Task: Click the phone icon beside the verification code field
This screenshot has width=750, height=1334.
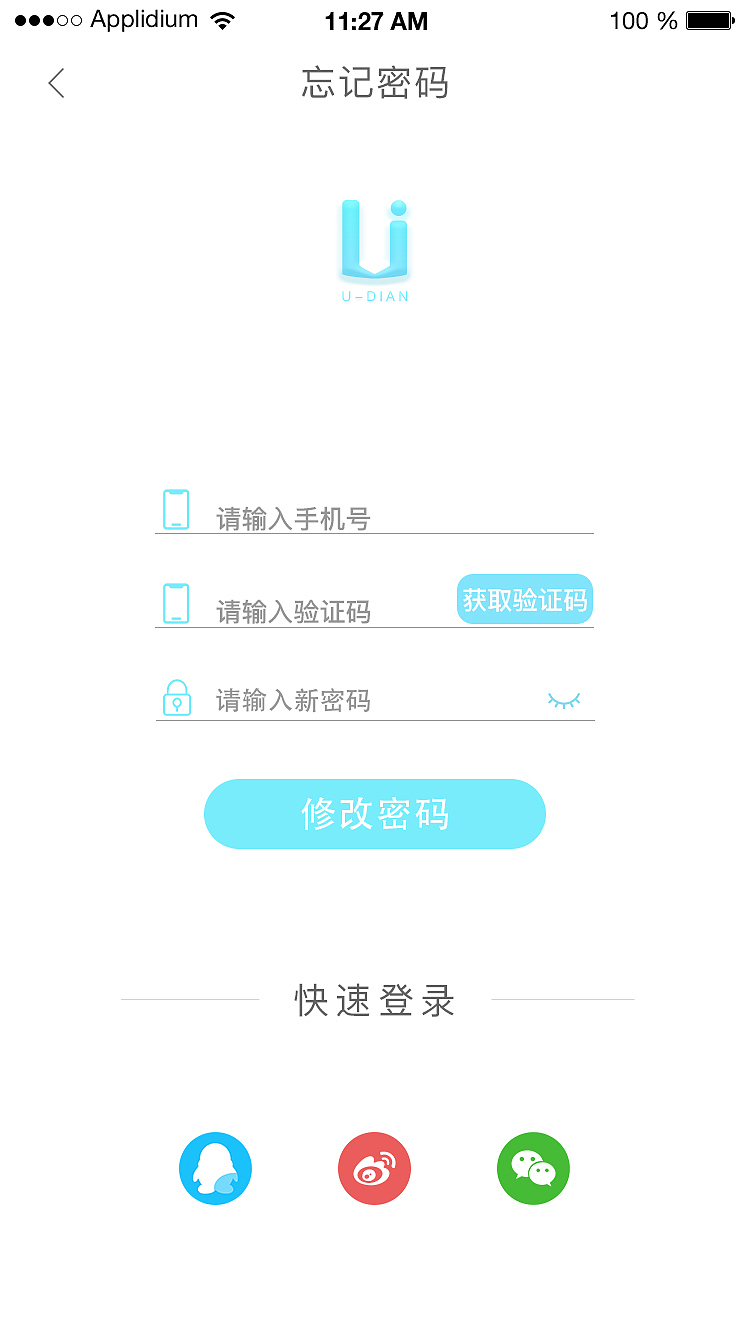Action: pyautogui.click(x=176, y=603)
